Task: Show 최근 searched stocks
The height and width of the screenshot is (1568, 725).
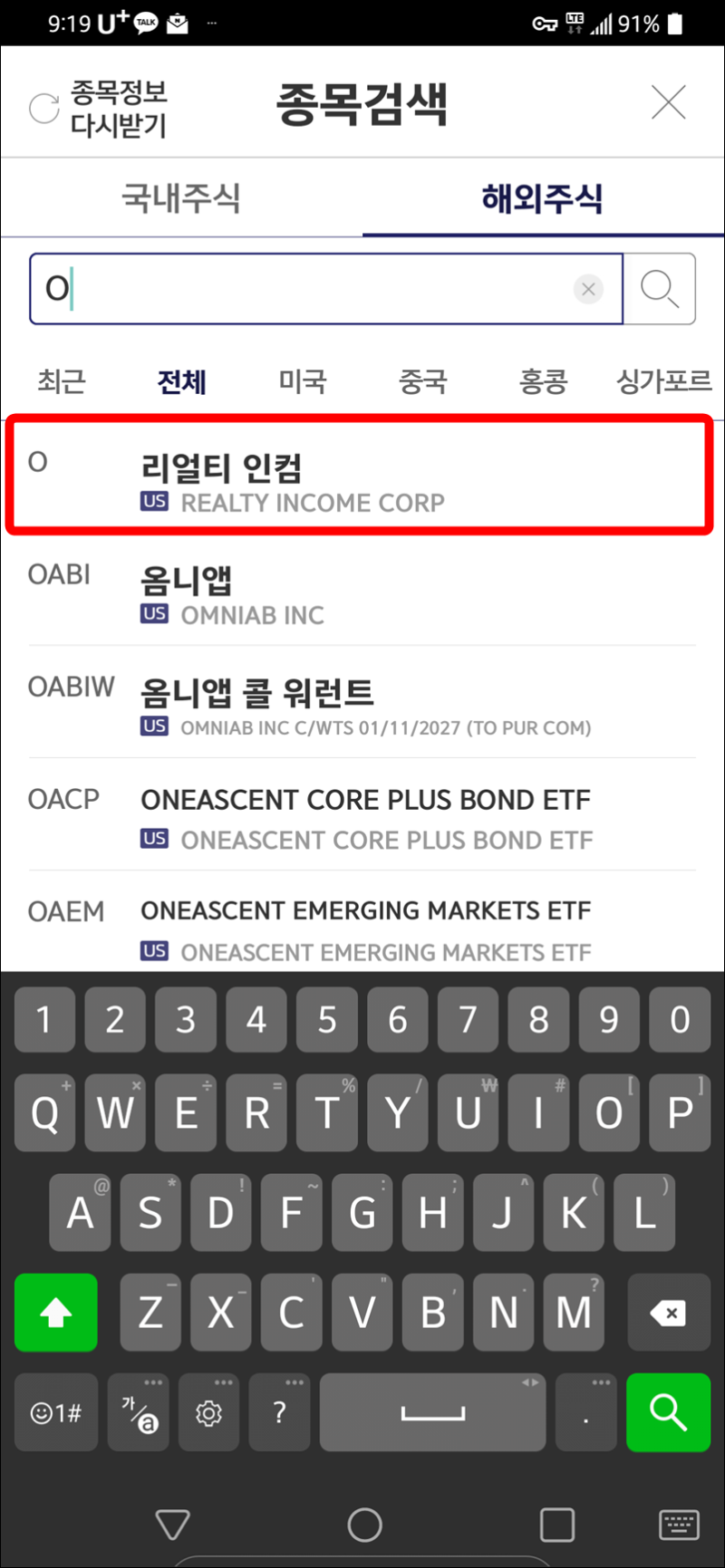Action: [62, 381]
